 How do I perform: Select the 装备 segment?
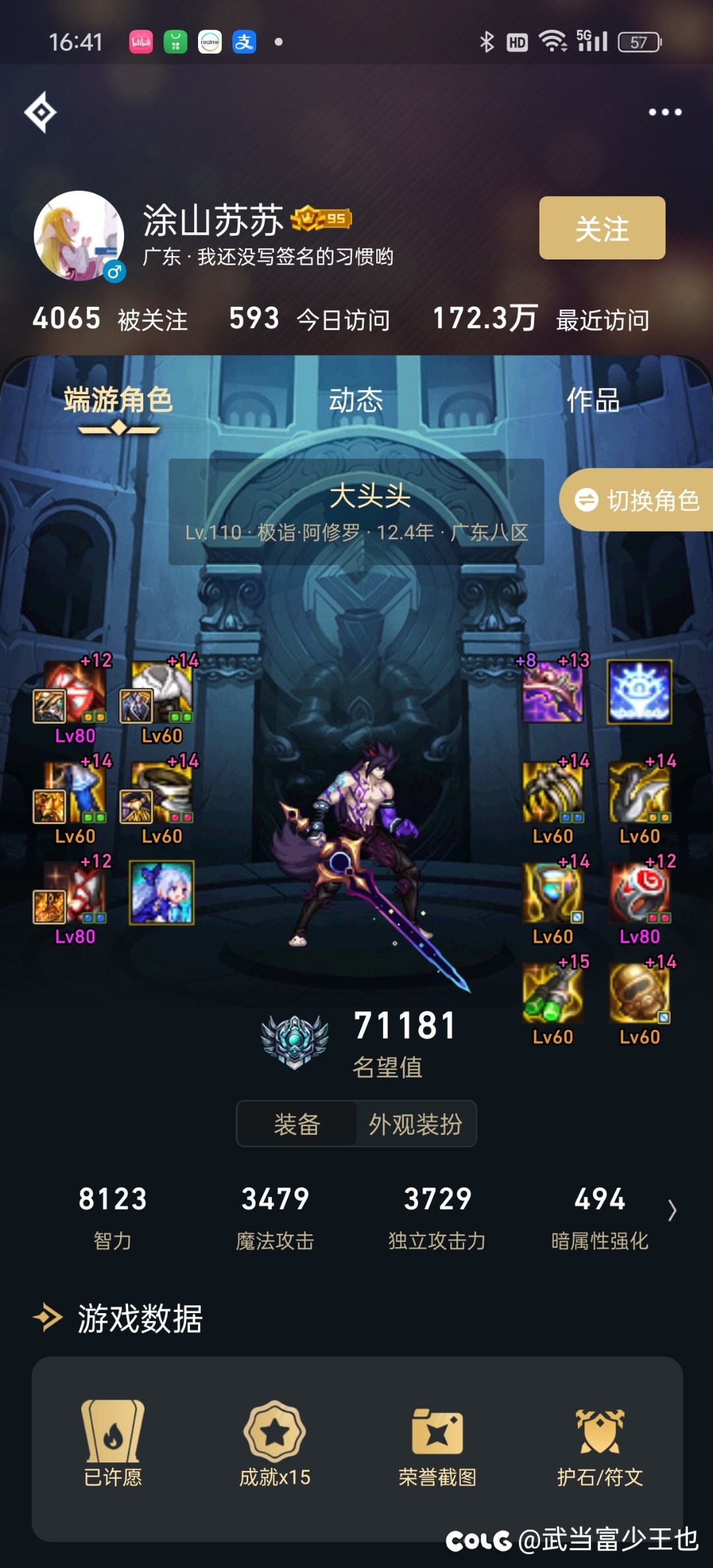(x=297, y=1124)
